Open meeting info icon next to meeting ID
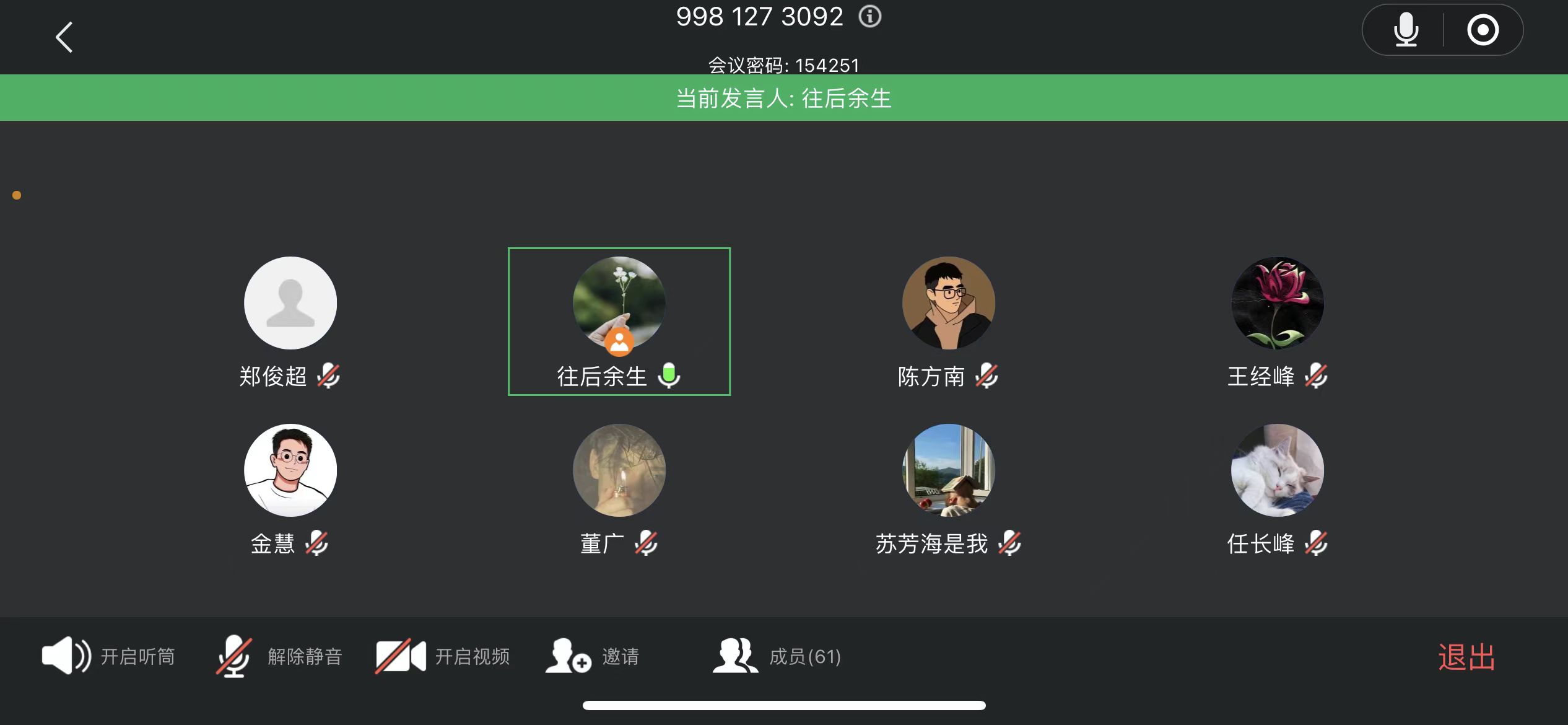Image resolution: width=1568 pixels, height=725 pixels. tap(869, 17)
